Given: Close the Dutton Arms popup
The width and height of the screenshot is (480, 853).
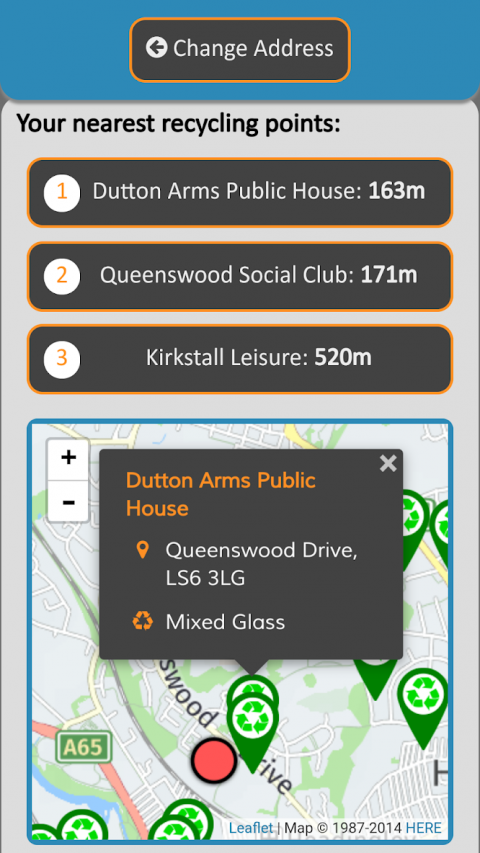Looking at the screenshot, I should pyautogui.click(x=387, y=463).
